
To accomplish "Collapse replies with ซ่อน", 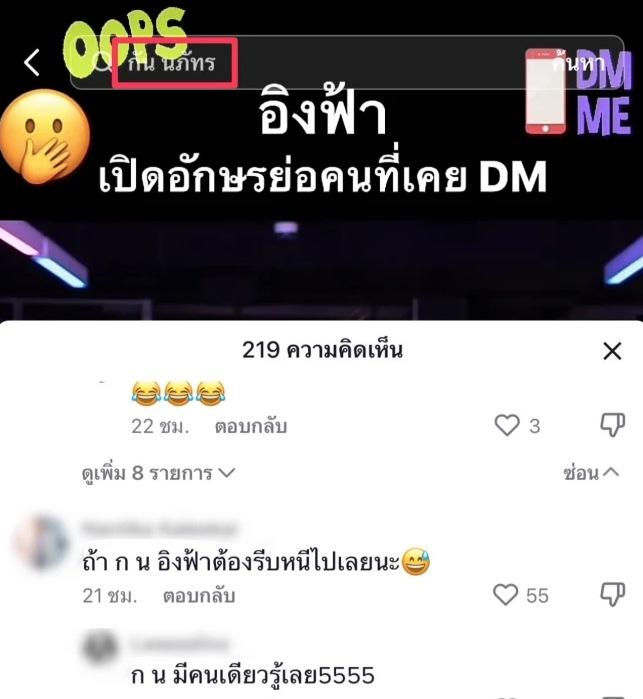I will click(x=590, y=472).
